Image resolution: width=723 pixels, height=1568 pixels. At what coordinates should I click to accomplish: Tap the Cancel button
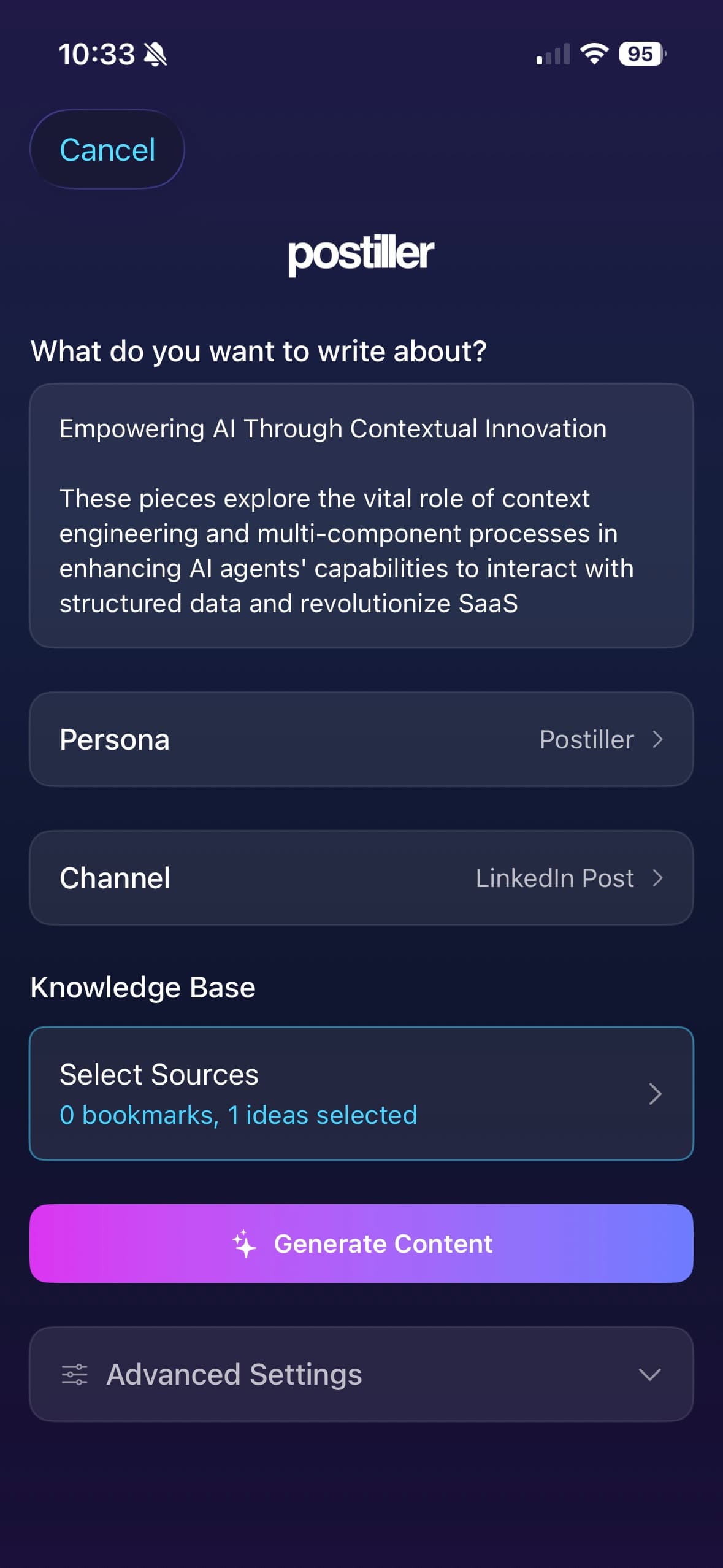coord(107,149)
